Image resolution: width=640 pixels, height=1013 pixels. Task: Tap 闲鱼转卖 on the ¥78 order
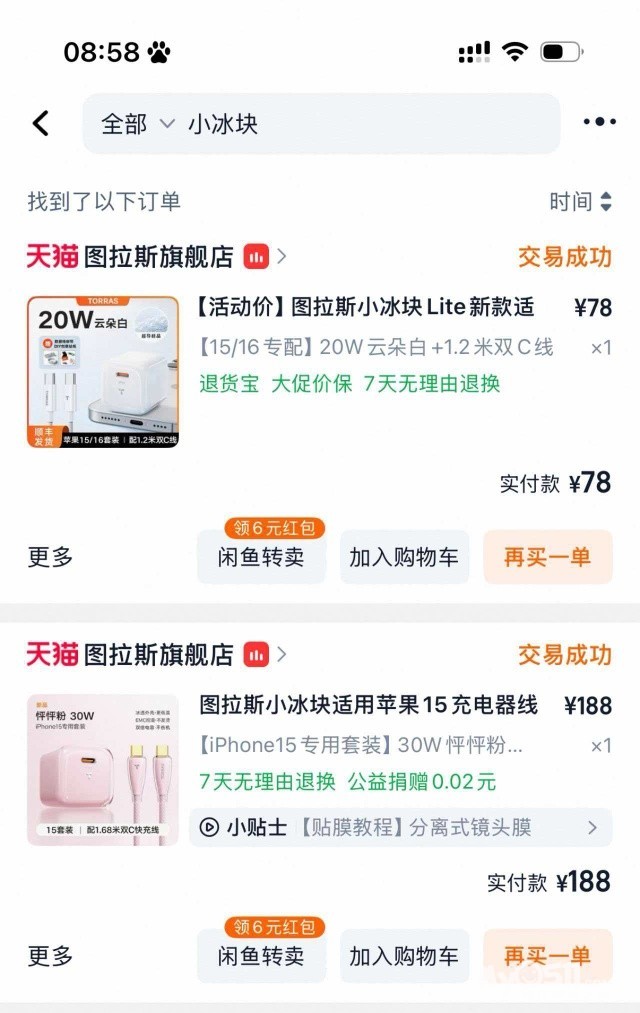click(x=261, y=557)
